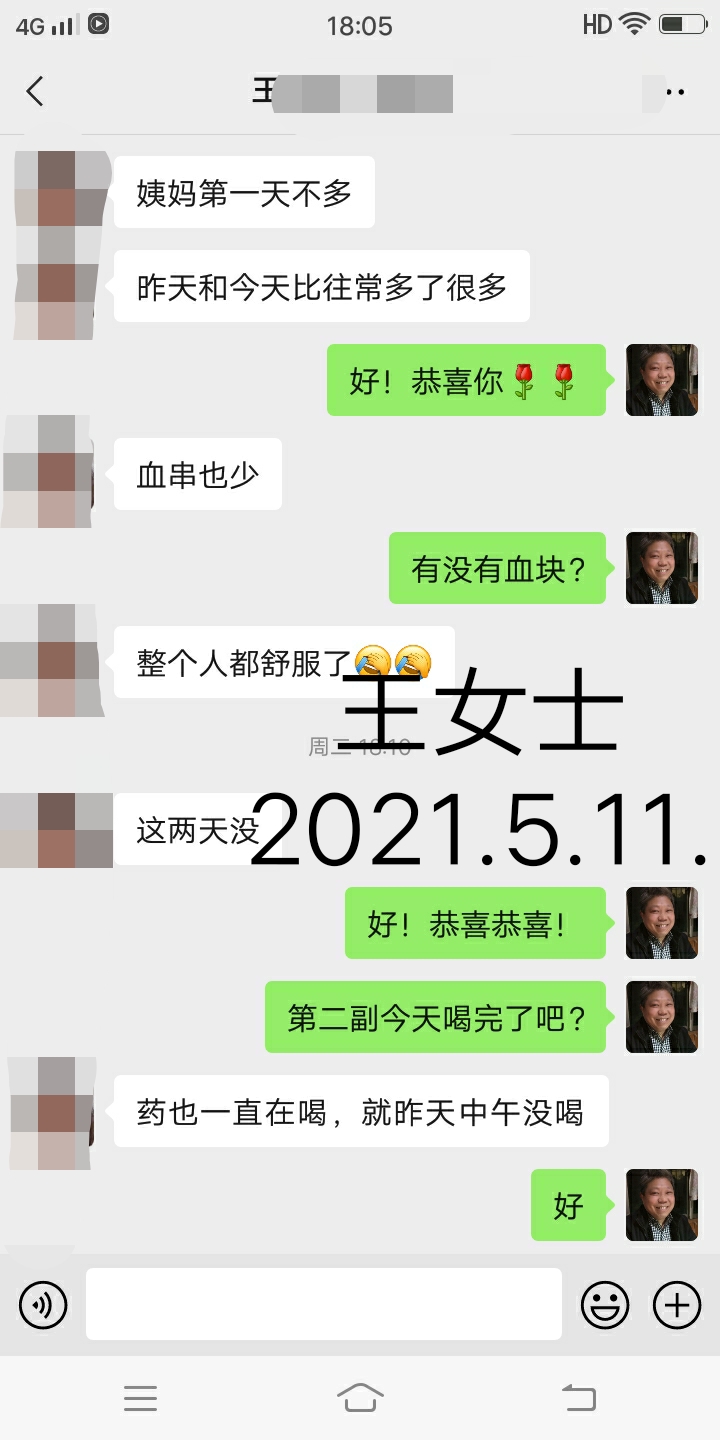Tap the system home button
The image size is (720, 1440).
pyautogui.click(x=360, y=1397)
